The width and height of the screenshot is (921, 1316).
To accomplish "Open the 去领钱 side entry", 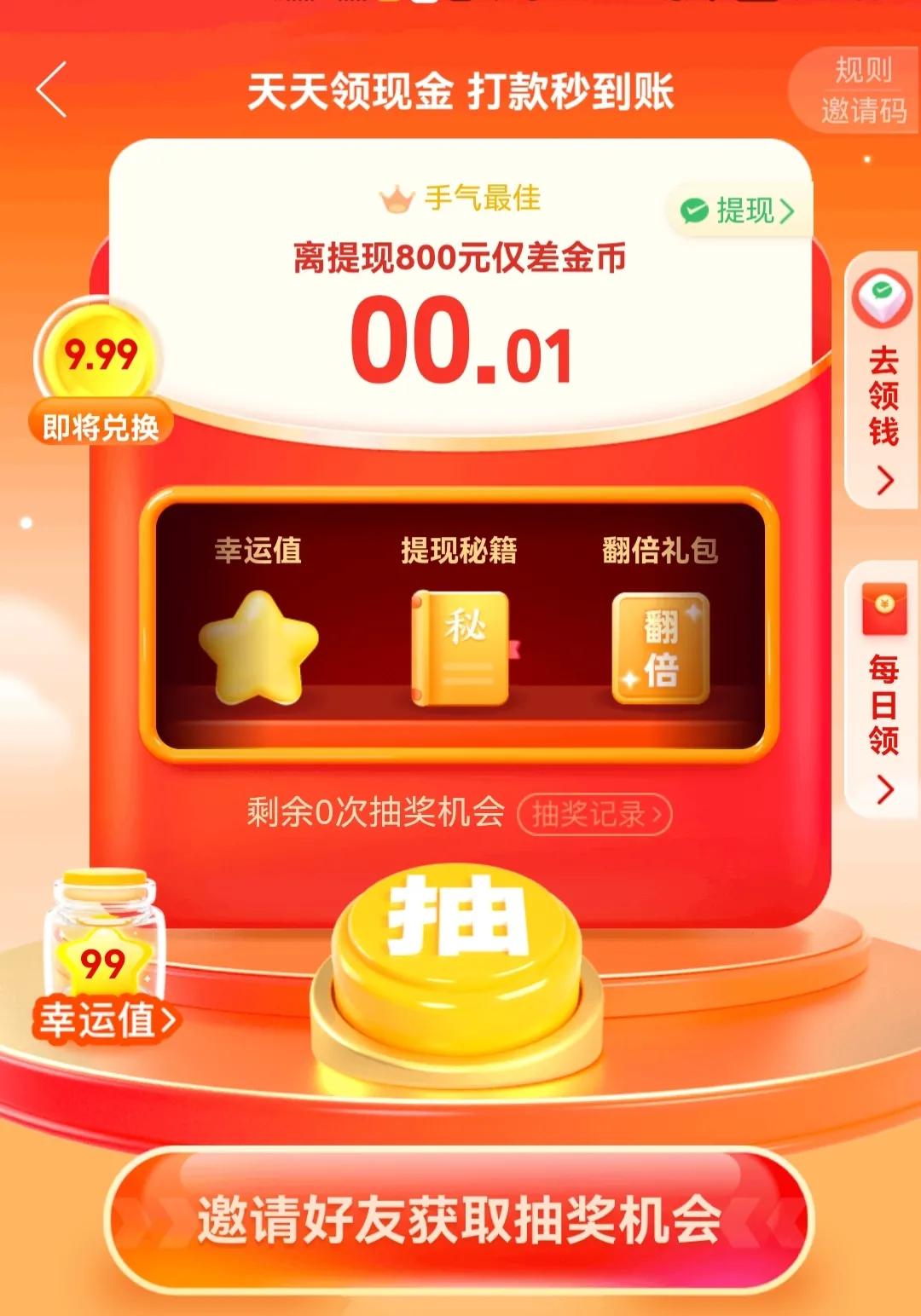I will (883, 382).
